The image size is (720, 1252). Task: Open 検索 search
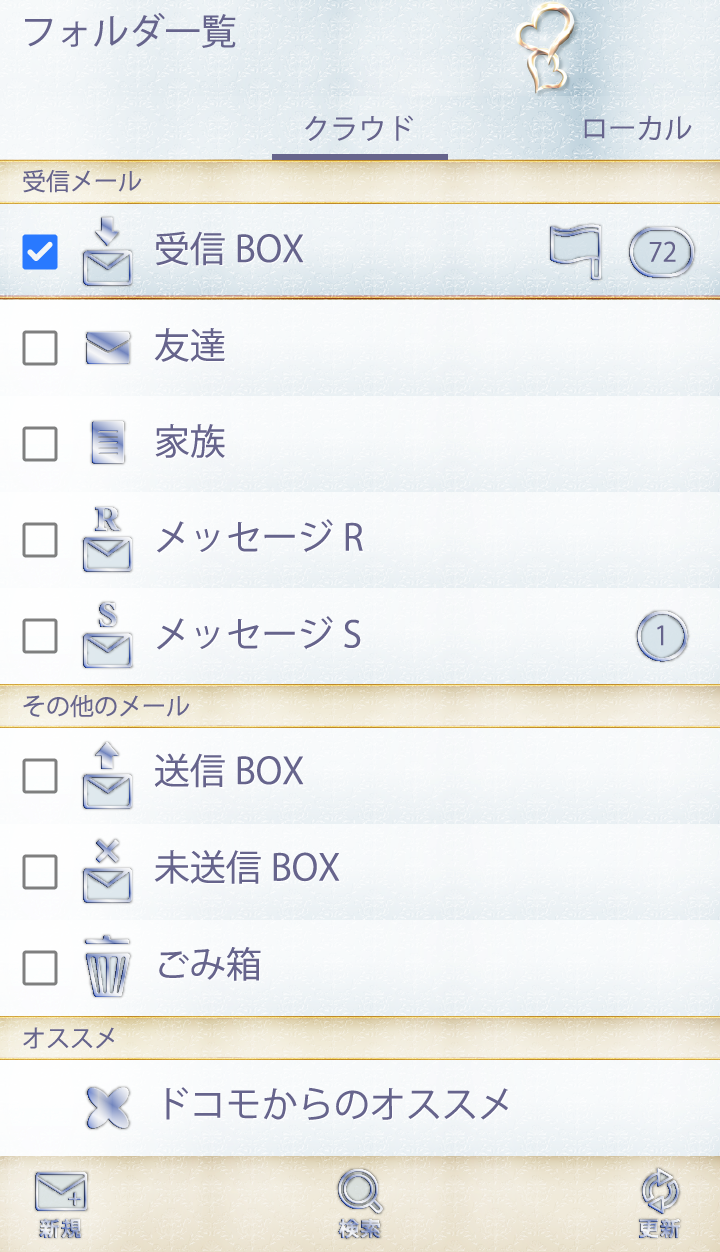360,1204
